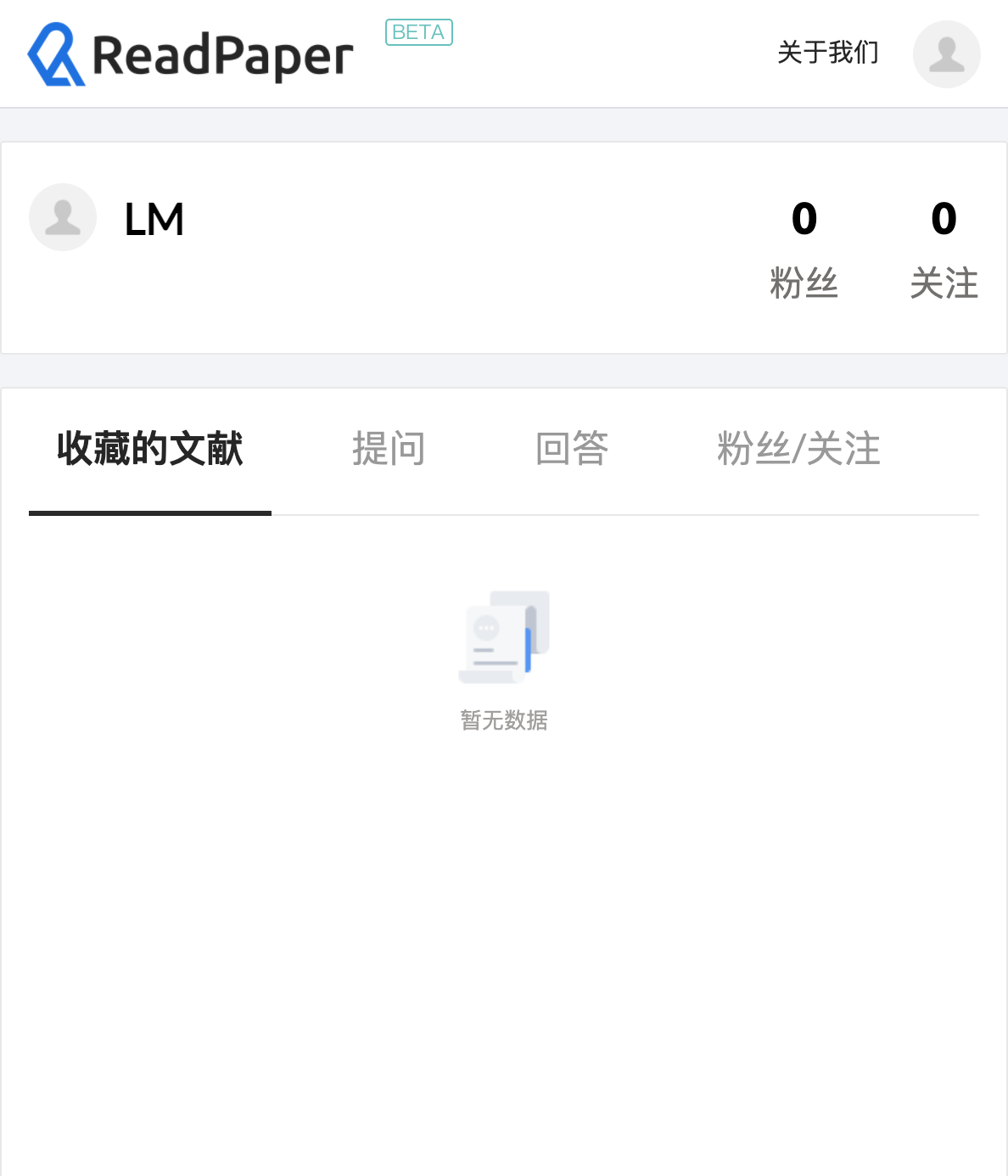Open the ReadPaper home logo
Screen dimensions: 1008x1176
[190, 54]
